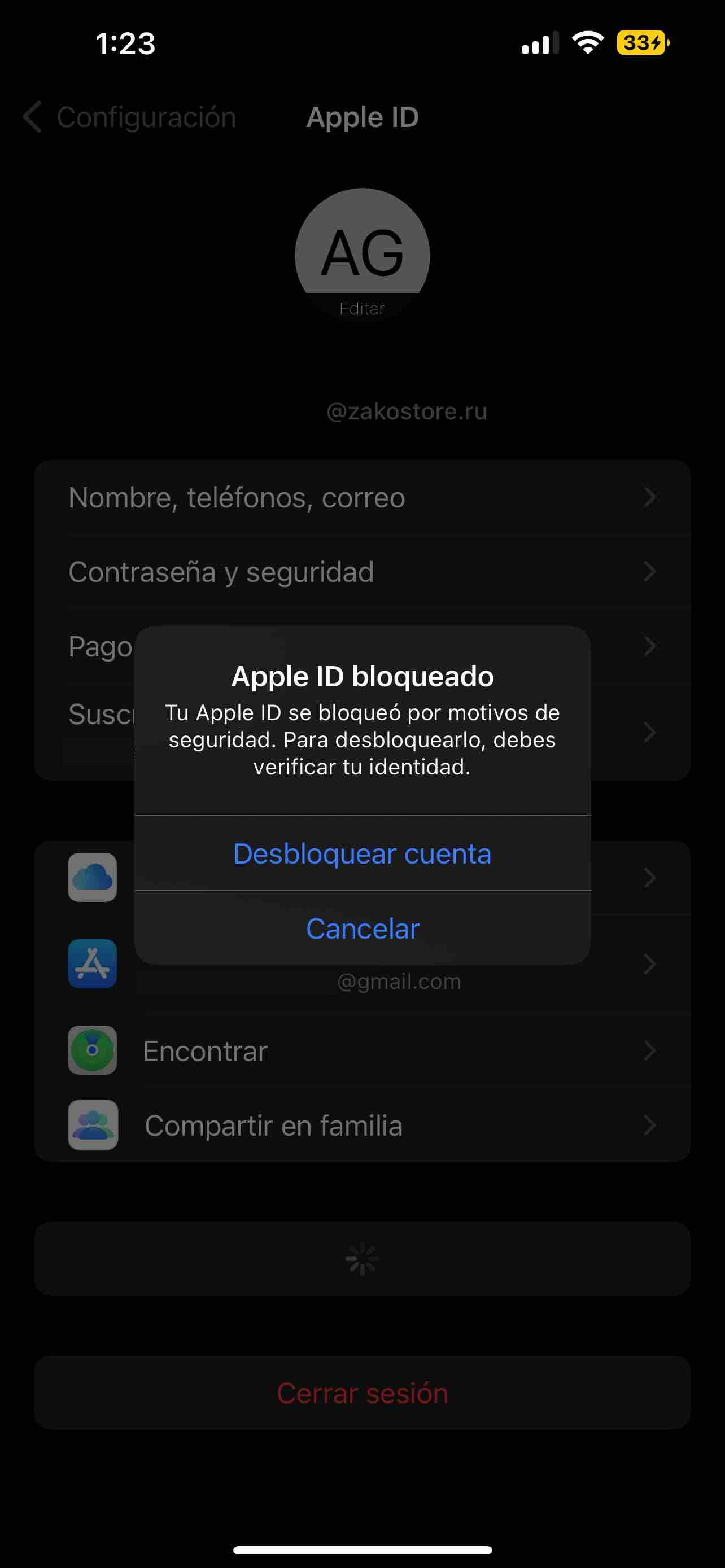This screenshot has height=1568, width=725.
Task: Dismiss the dialog with Cancelar
Action: coord(362,928)
